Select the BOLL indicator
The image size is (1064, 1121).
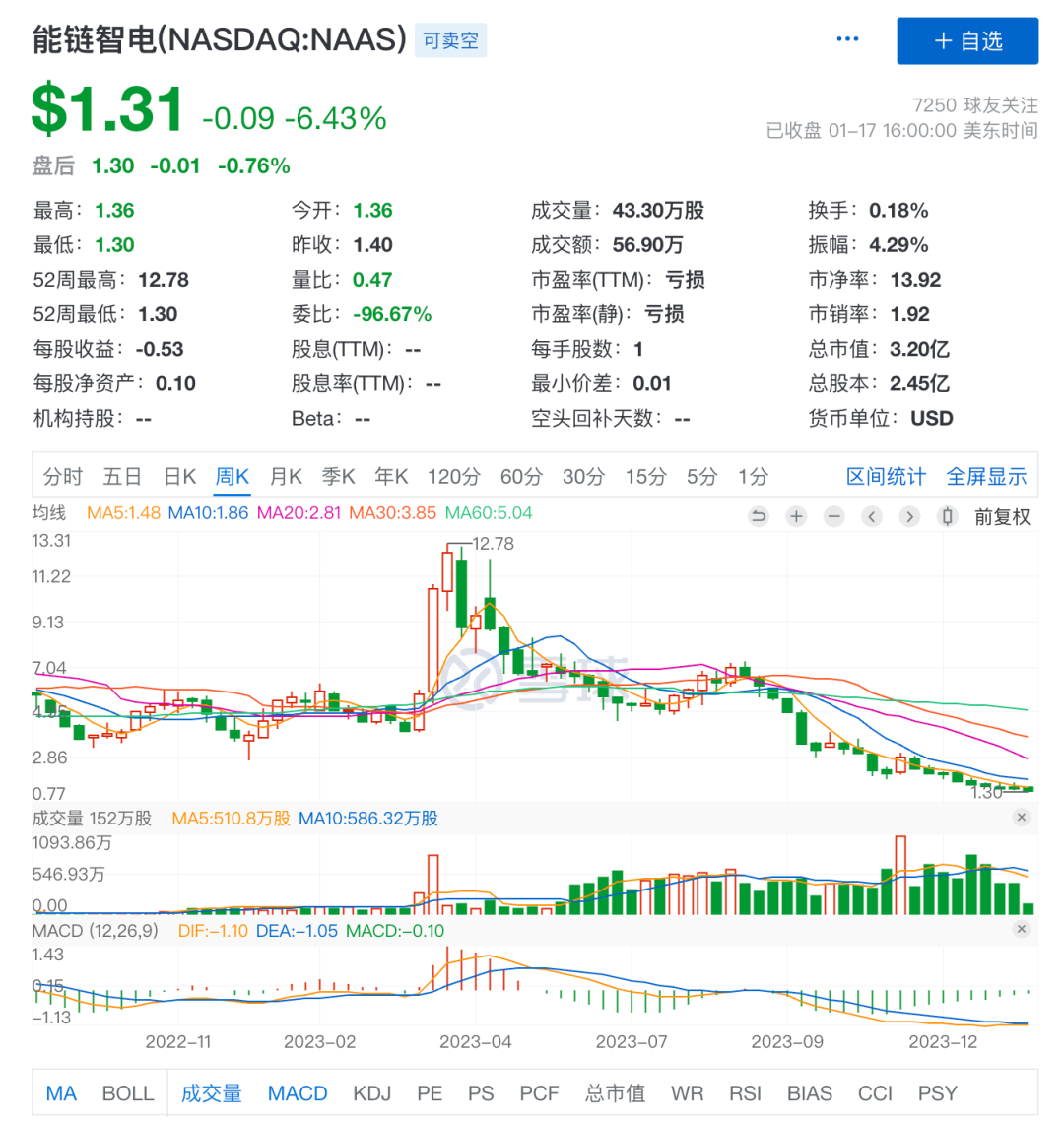[128, 1093]
